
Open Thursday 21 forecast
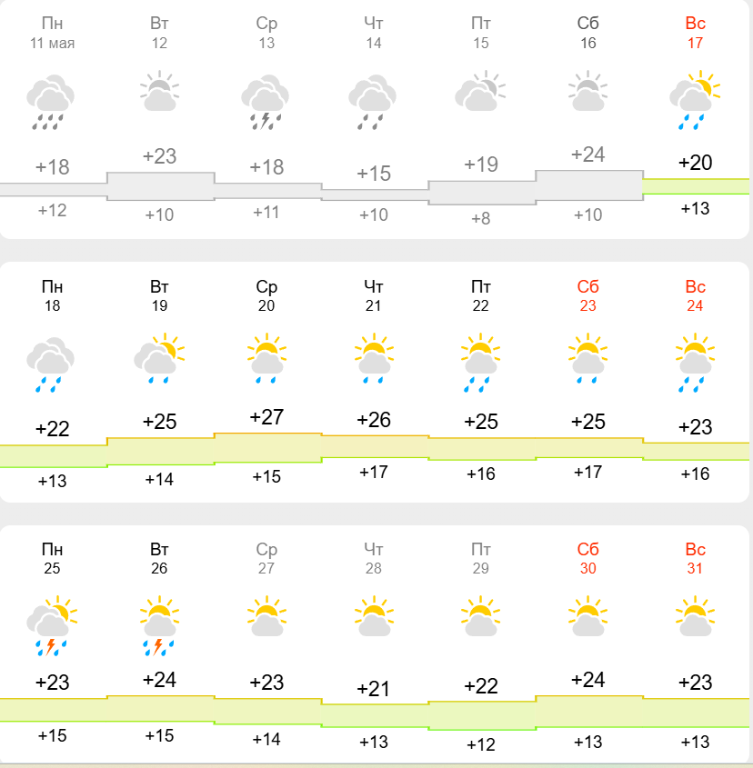point(375,382)
